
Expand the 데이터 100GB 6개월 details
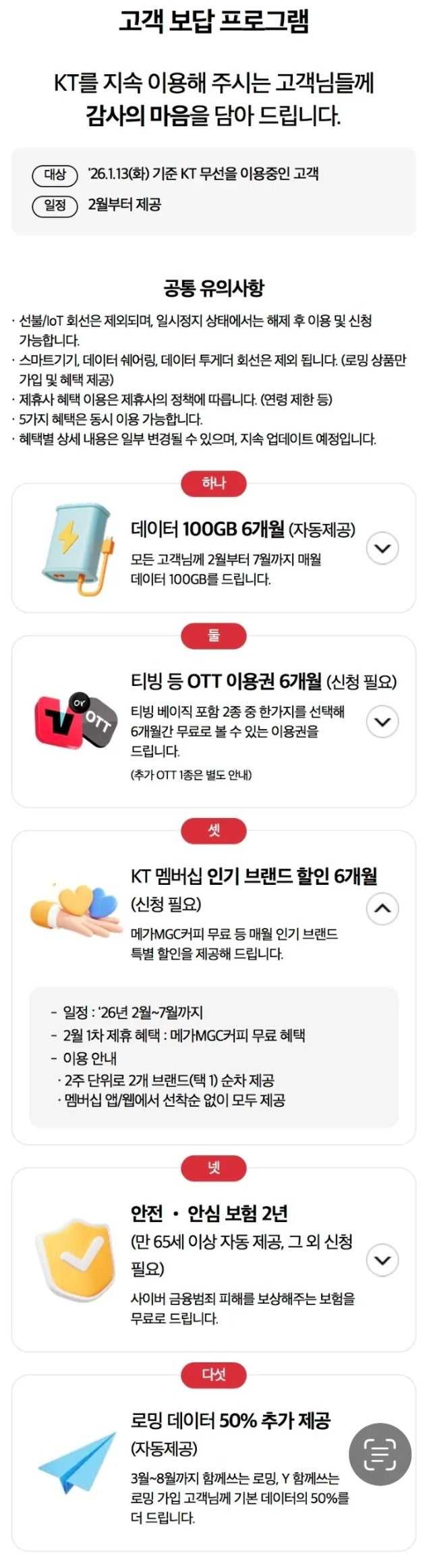382,548
